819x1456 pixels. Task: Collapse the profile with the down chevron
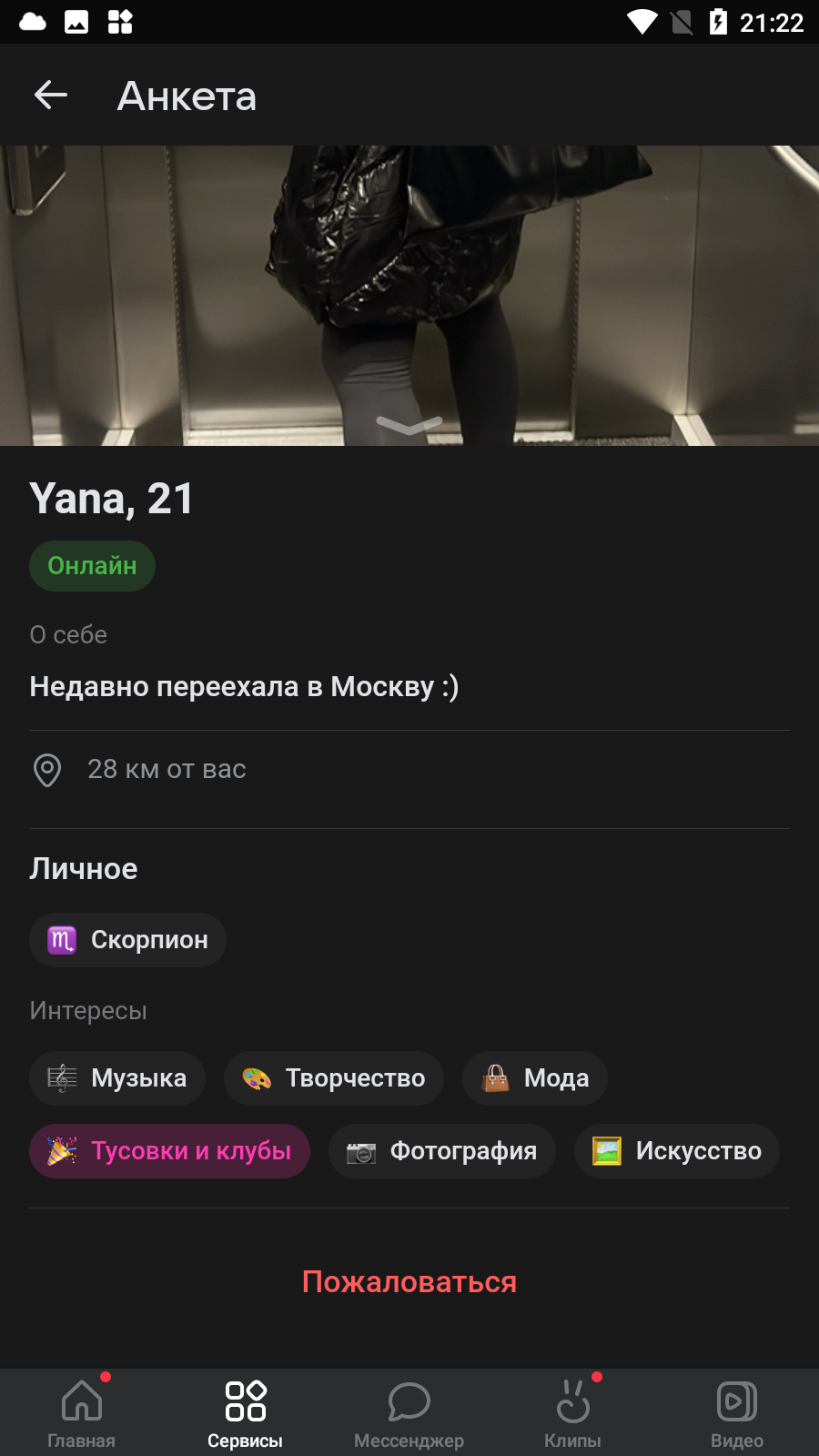click(409, 425)
